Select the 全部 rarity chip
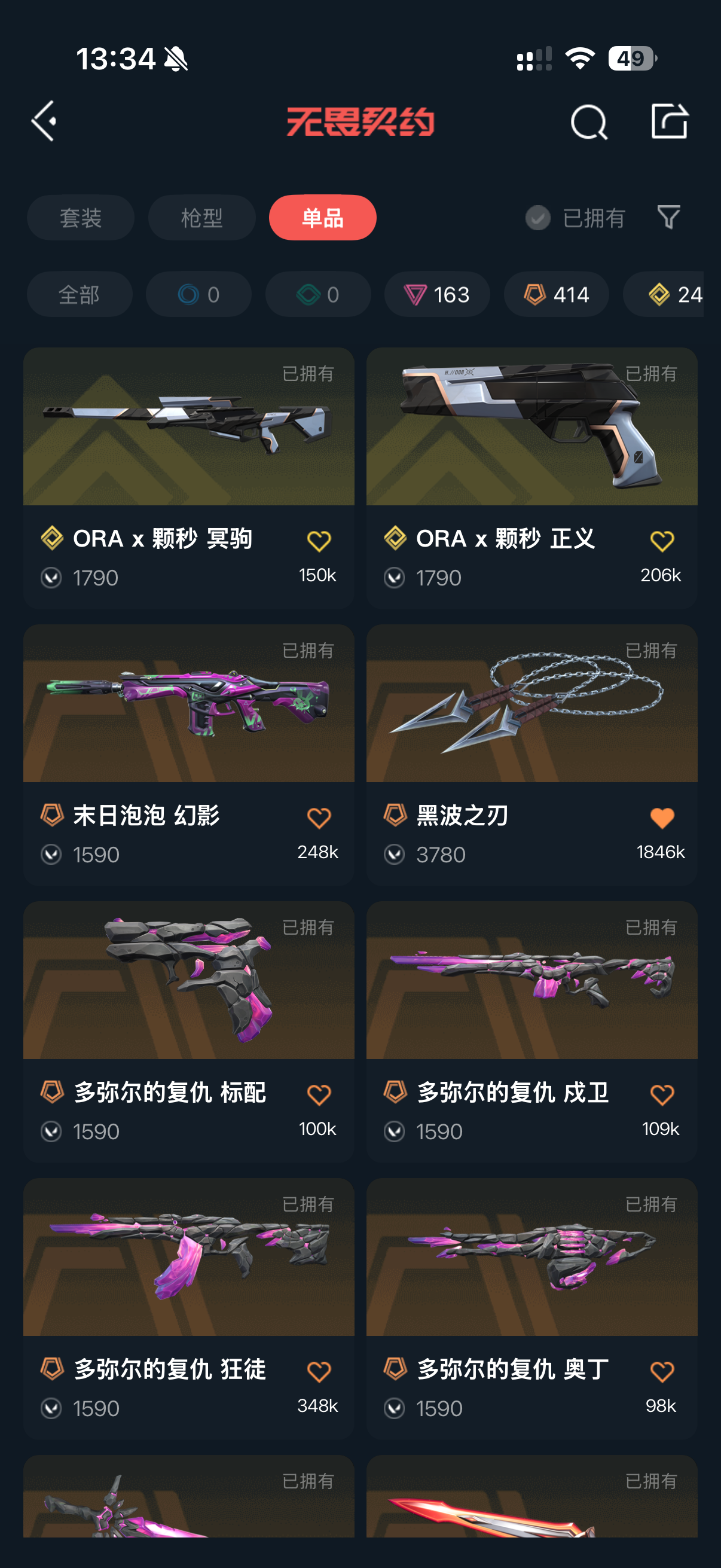Image resolution: width=721 pixels, height=1568 pixels. (79, 294)
